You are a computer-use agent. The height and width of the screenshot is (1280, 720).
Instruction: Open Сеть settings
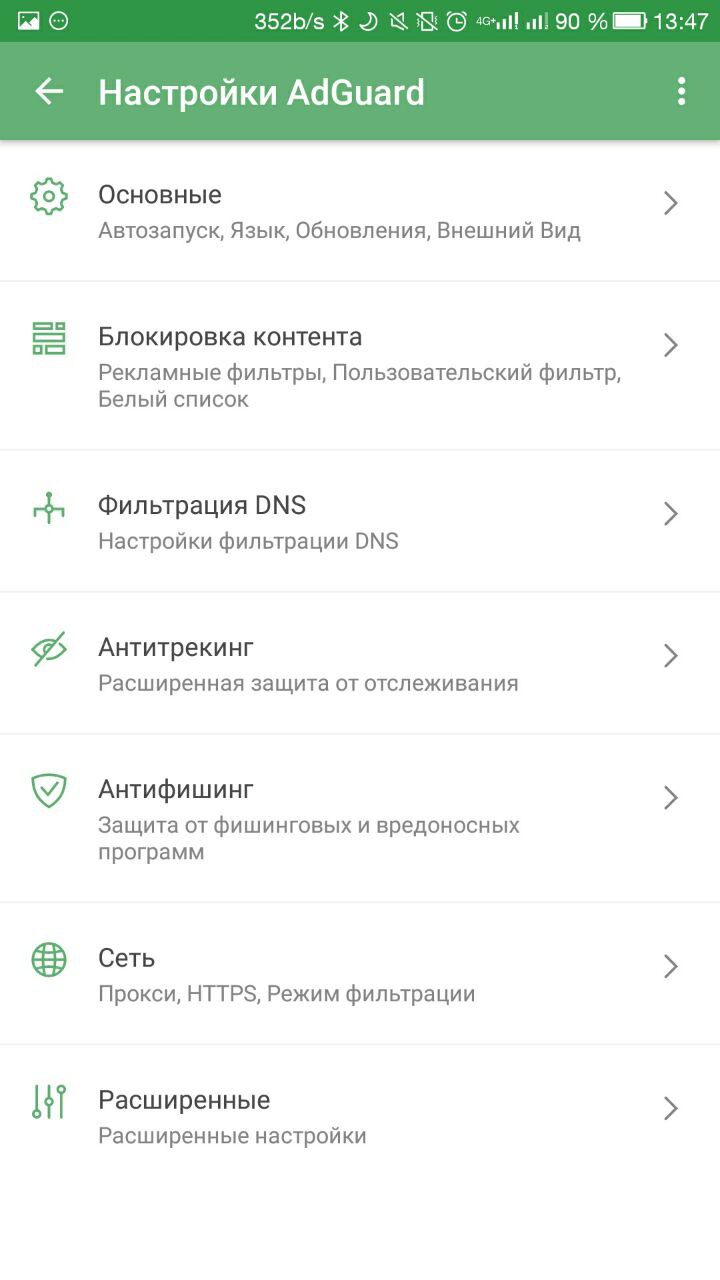point(360,974)
